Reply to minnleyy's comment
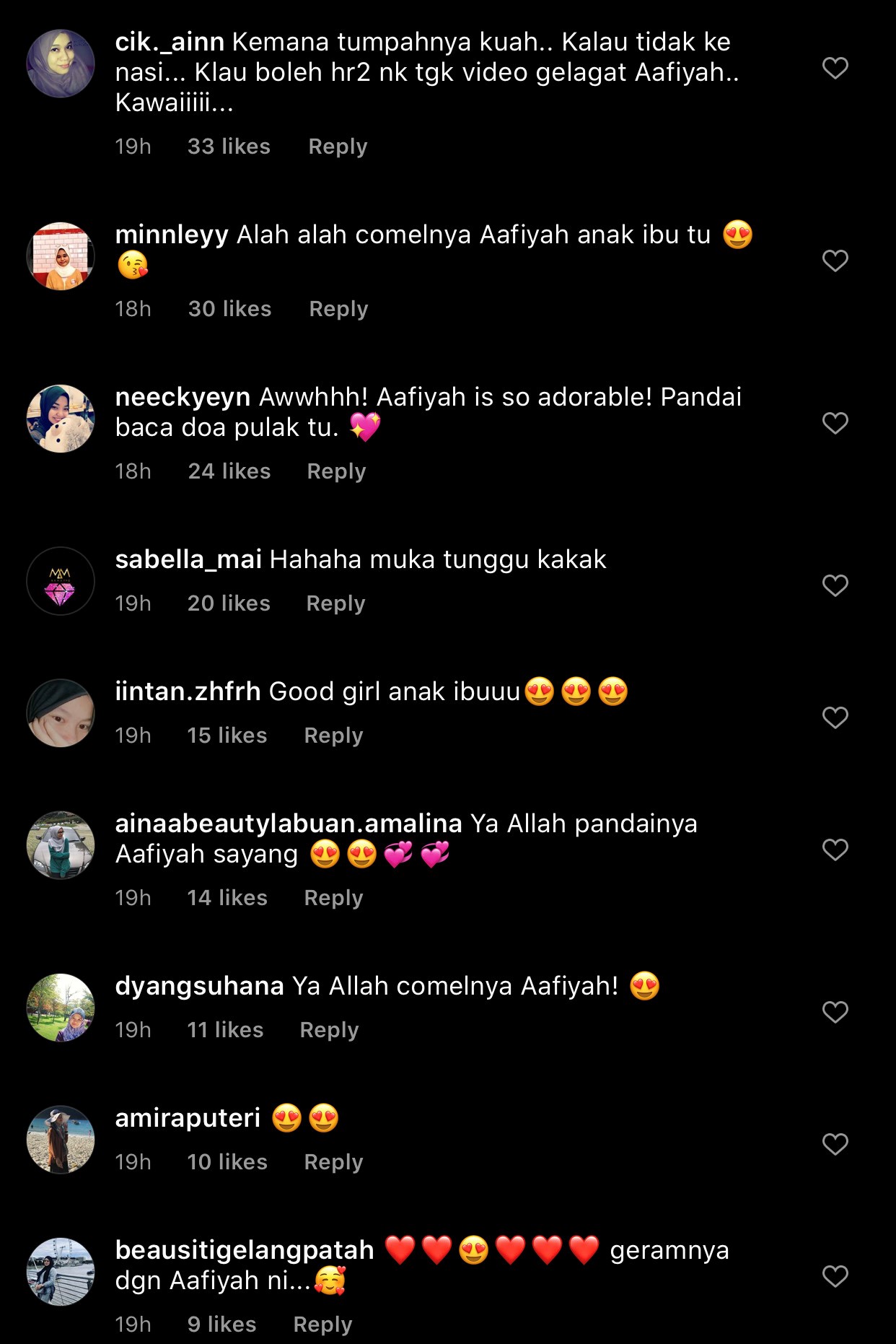This screenshot has height=1344, width=896. point(338,309)
